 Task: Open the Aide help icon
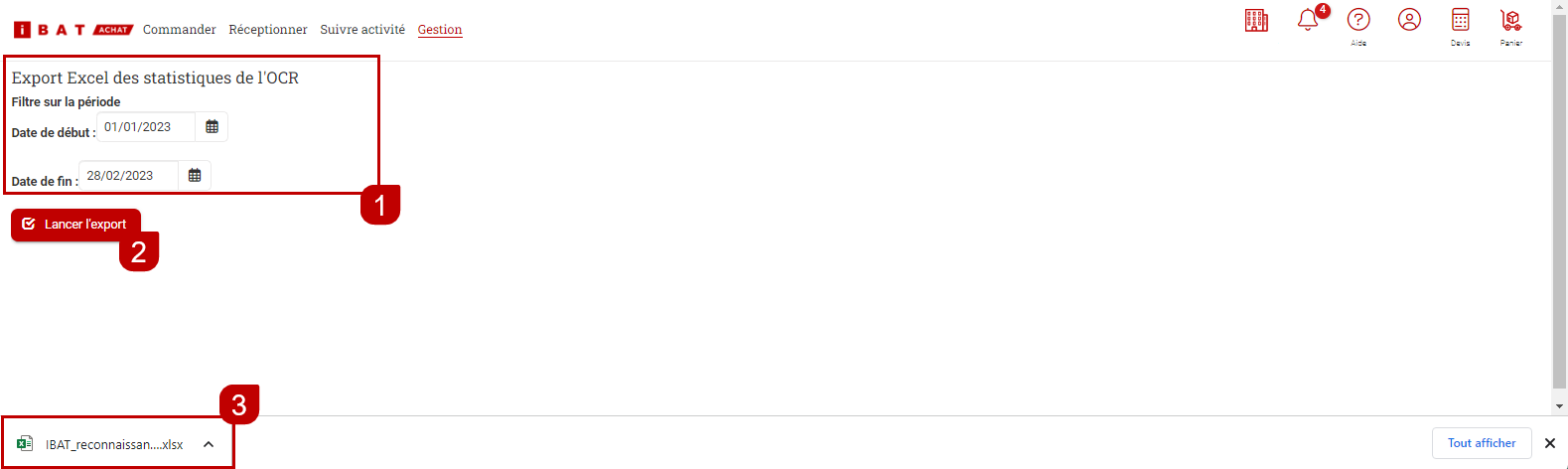pos(1358,20)
